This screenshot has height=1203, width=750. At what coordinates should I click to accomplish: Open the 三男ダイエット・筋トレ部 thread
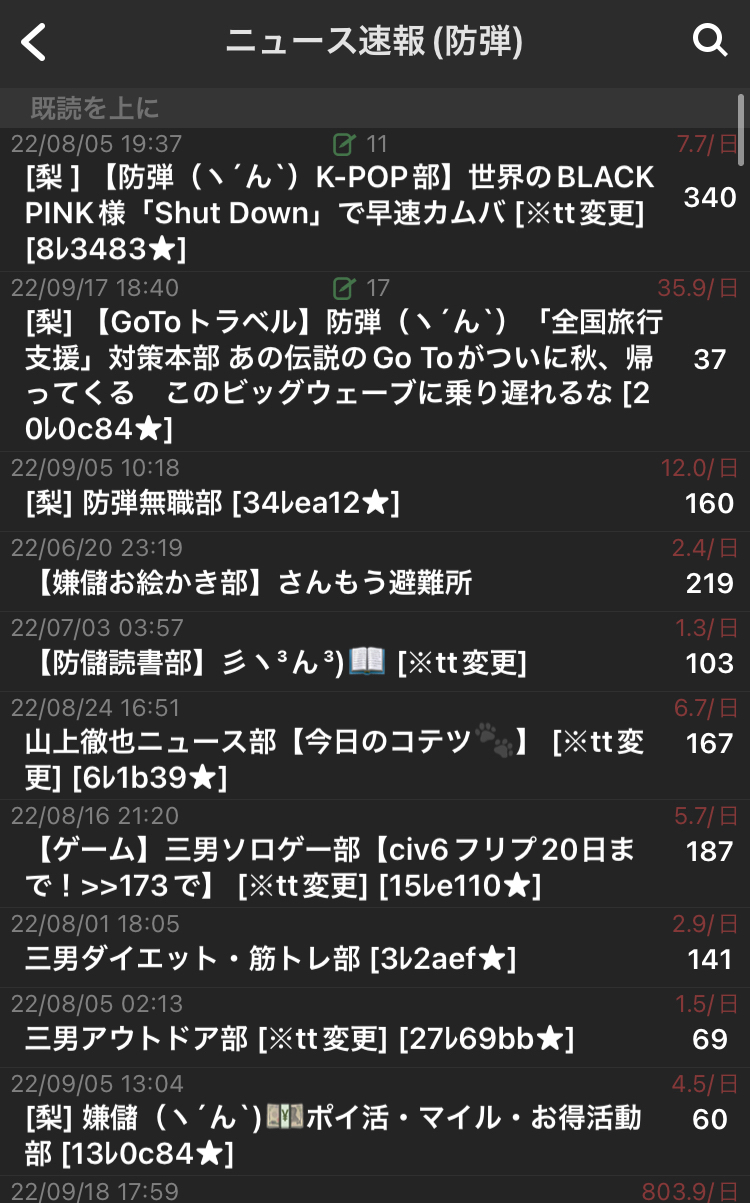[375, 947]
